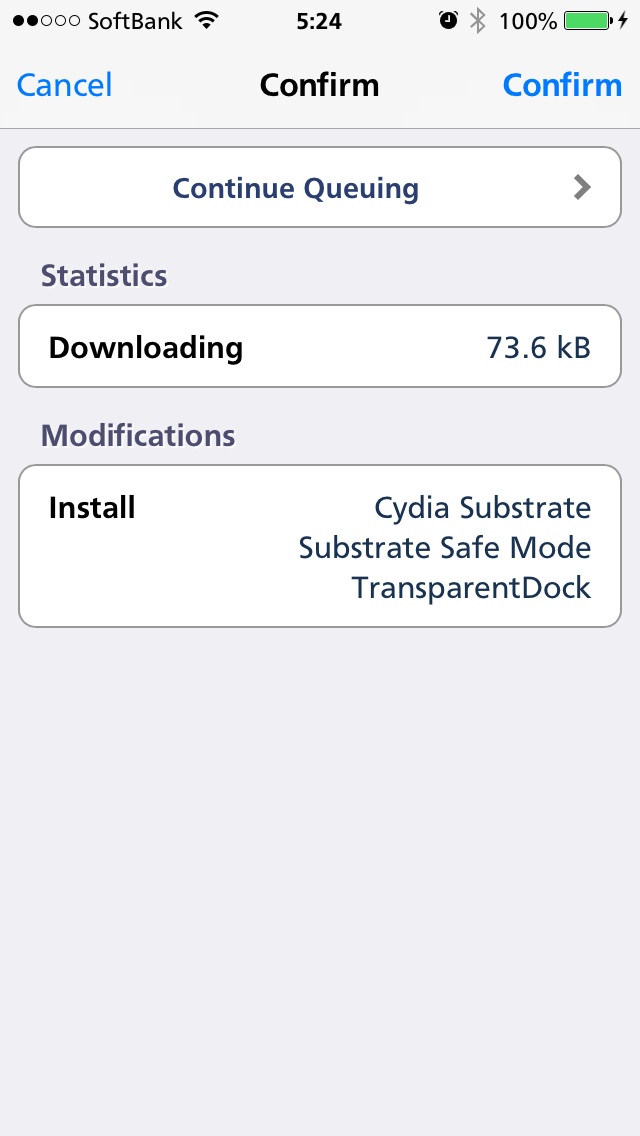Confirm the installation at top right
640x1136 pixels.
point(562,85)
